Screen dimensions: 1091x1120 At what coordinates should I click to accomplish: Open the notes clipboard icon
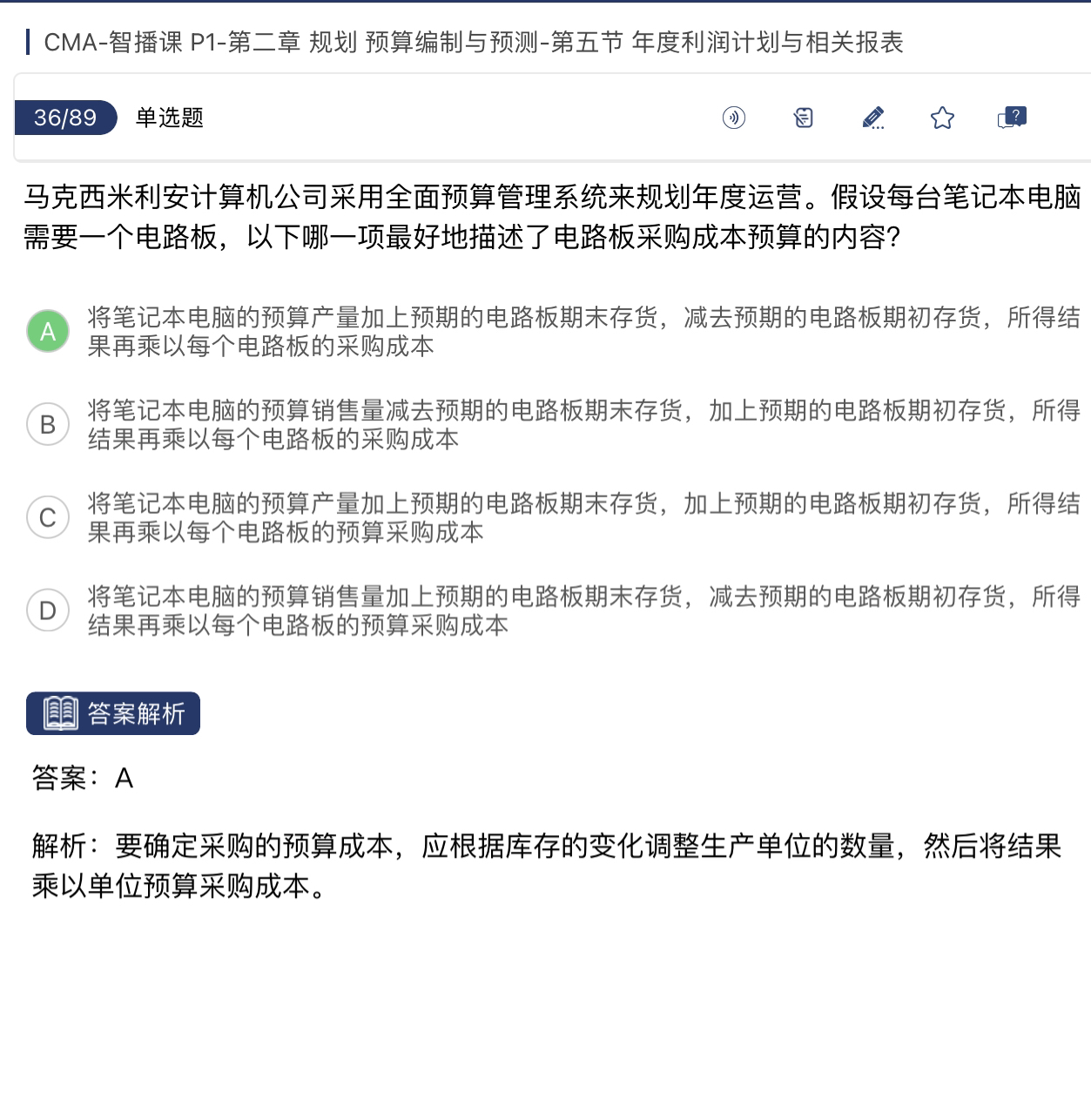click(804, 118)
